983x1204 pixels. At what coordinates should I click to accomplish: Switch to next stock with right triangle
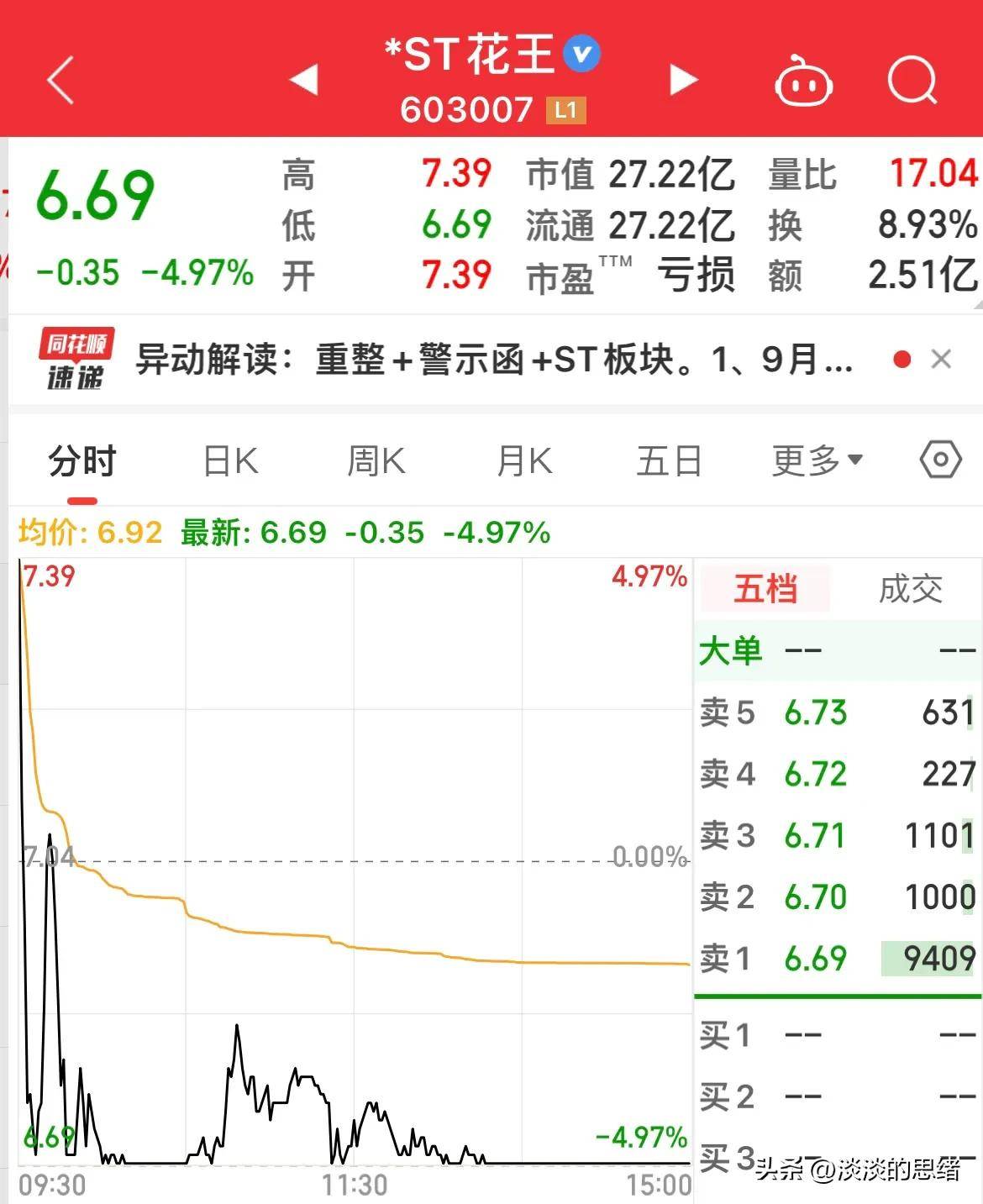[x=683, y=78]
